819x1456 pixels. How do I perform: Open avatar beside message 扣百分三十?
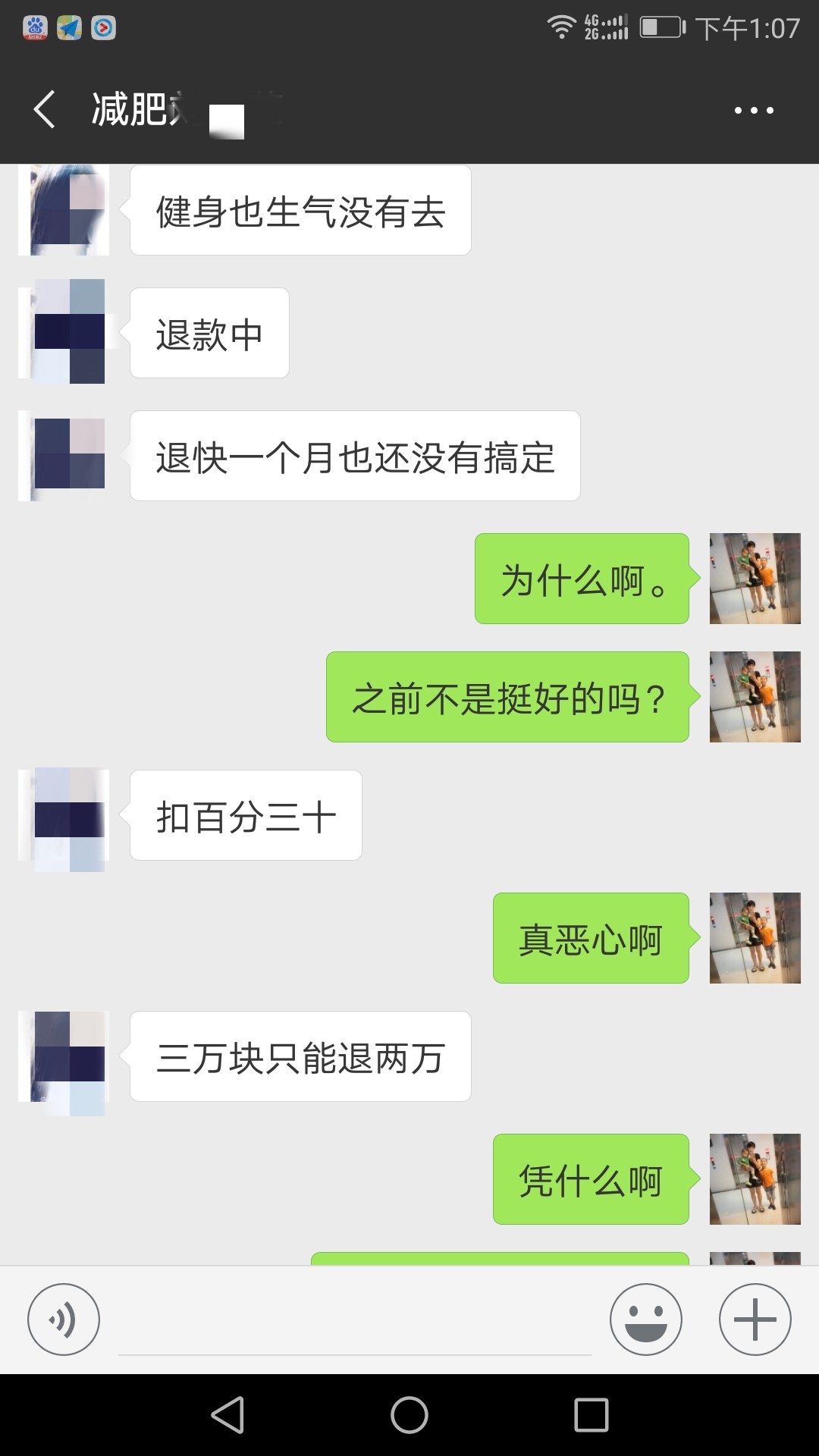tap(64, 815)
